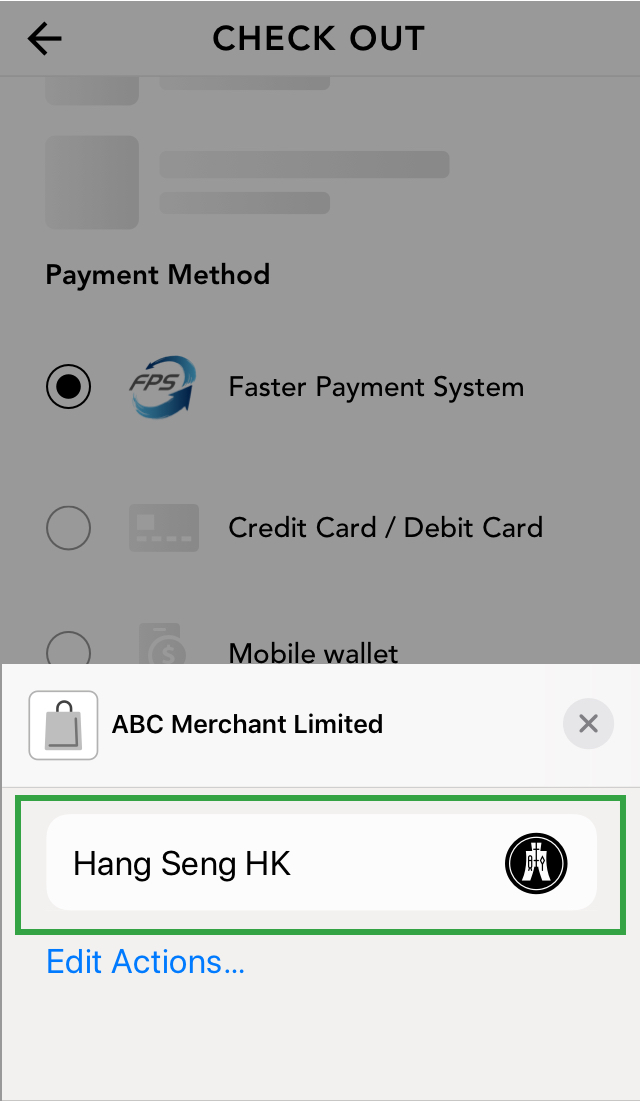Tap the Edit Actions link
This screenshot has width=640, height=1101.
[x=145, y=961]
